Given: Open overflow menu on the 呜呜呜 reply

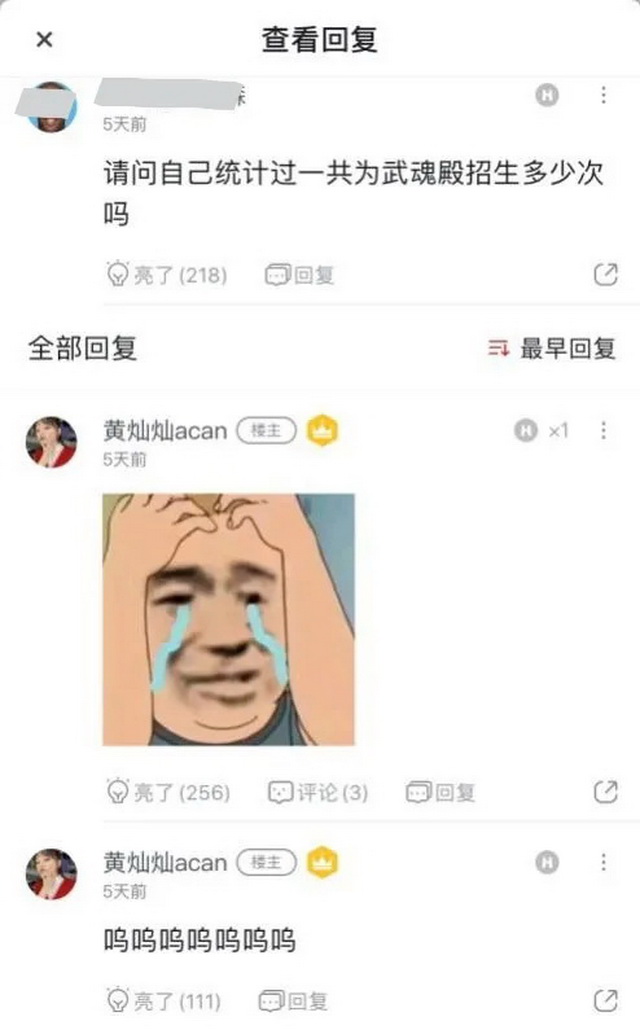Looking at the screenshot, I should [603, 861].
